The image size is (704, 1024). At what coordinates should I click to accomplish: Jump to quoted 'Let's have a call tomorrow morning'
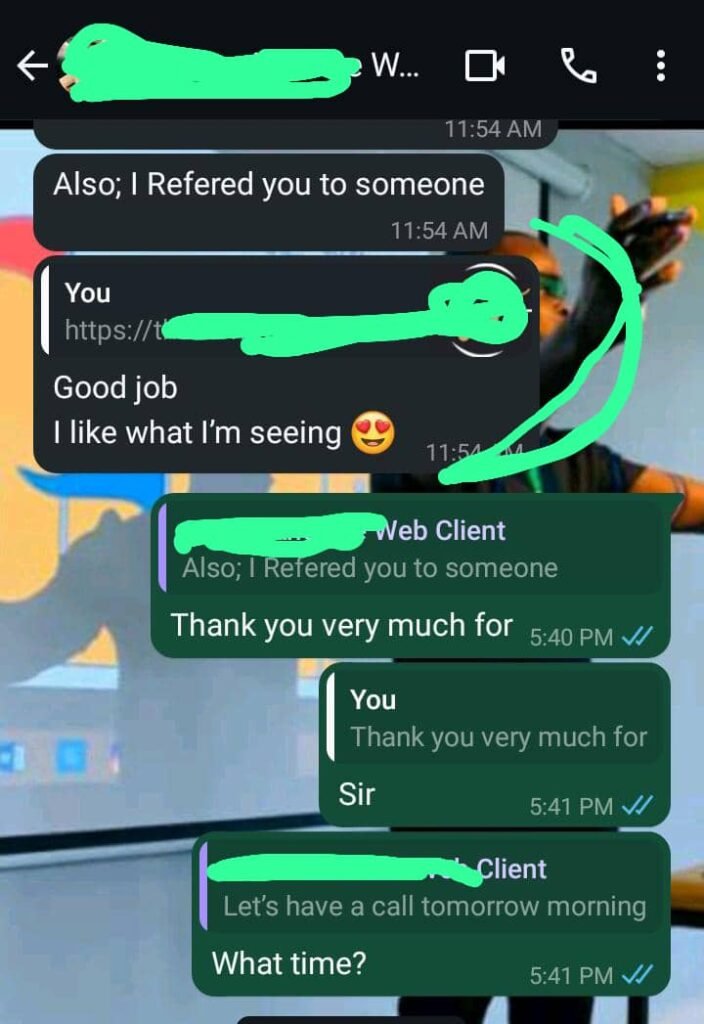(432, 889)
